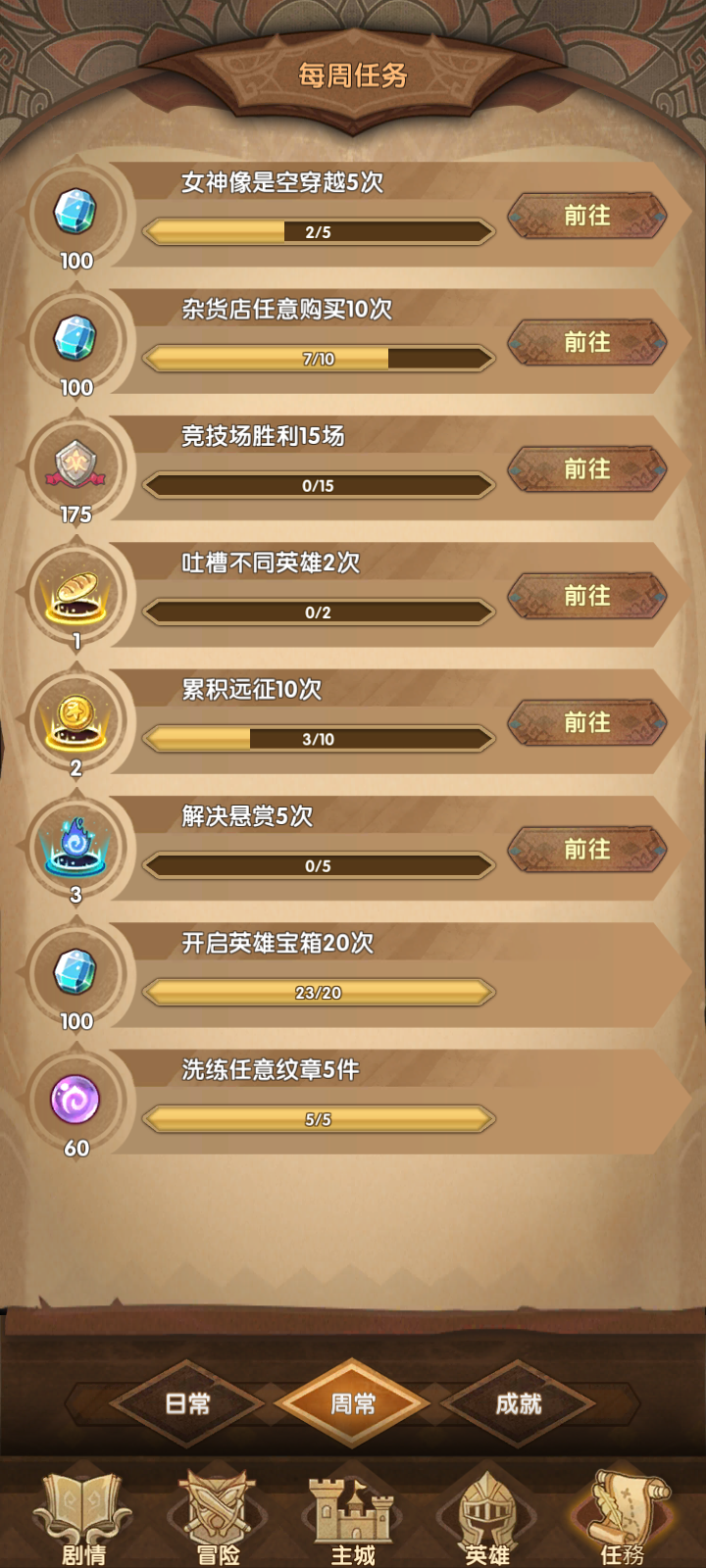Viewport: 706px width, 1568px height.
Task: Click 前往 for 女神像是空穿越5次
Action: [587, 218]
